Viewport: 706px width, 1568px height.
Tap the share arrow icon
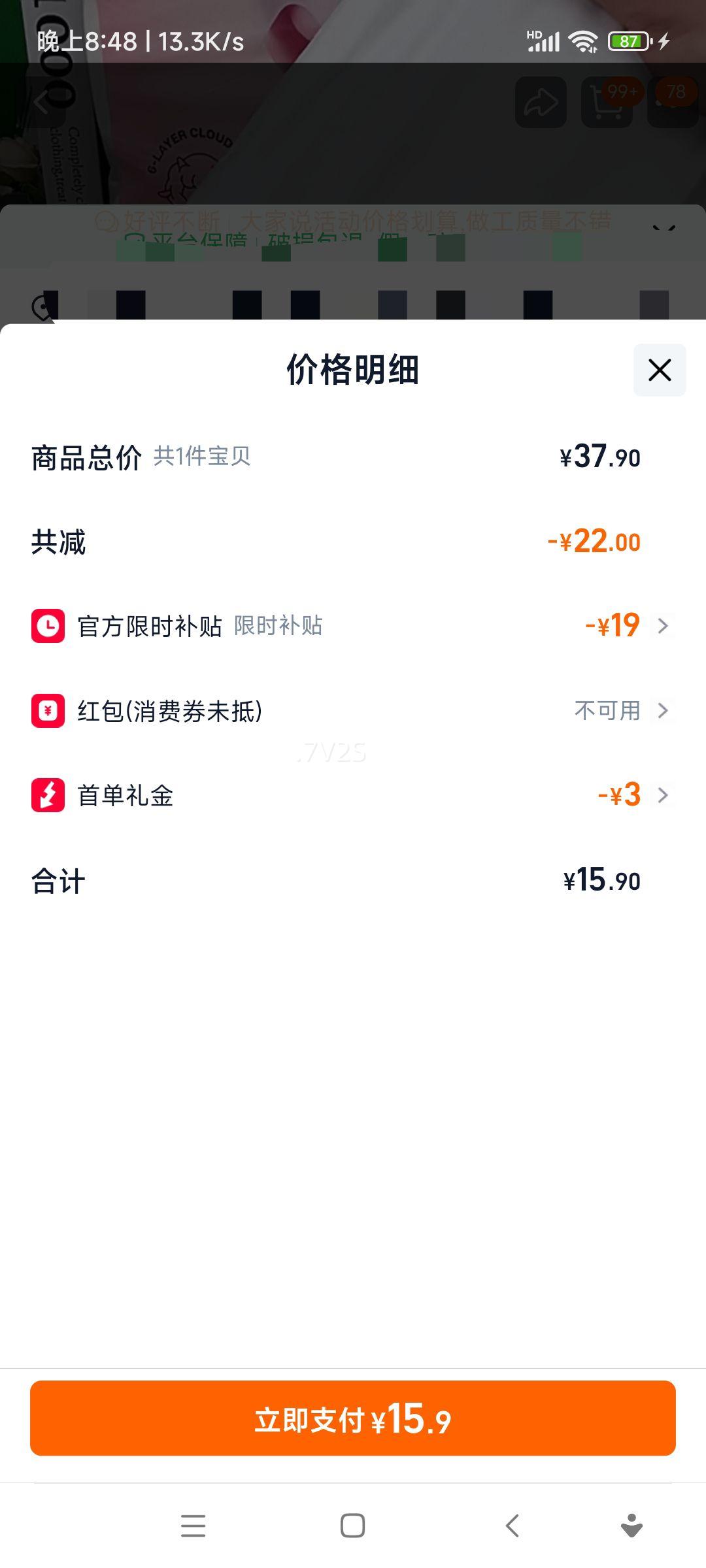click(540, 101)
